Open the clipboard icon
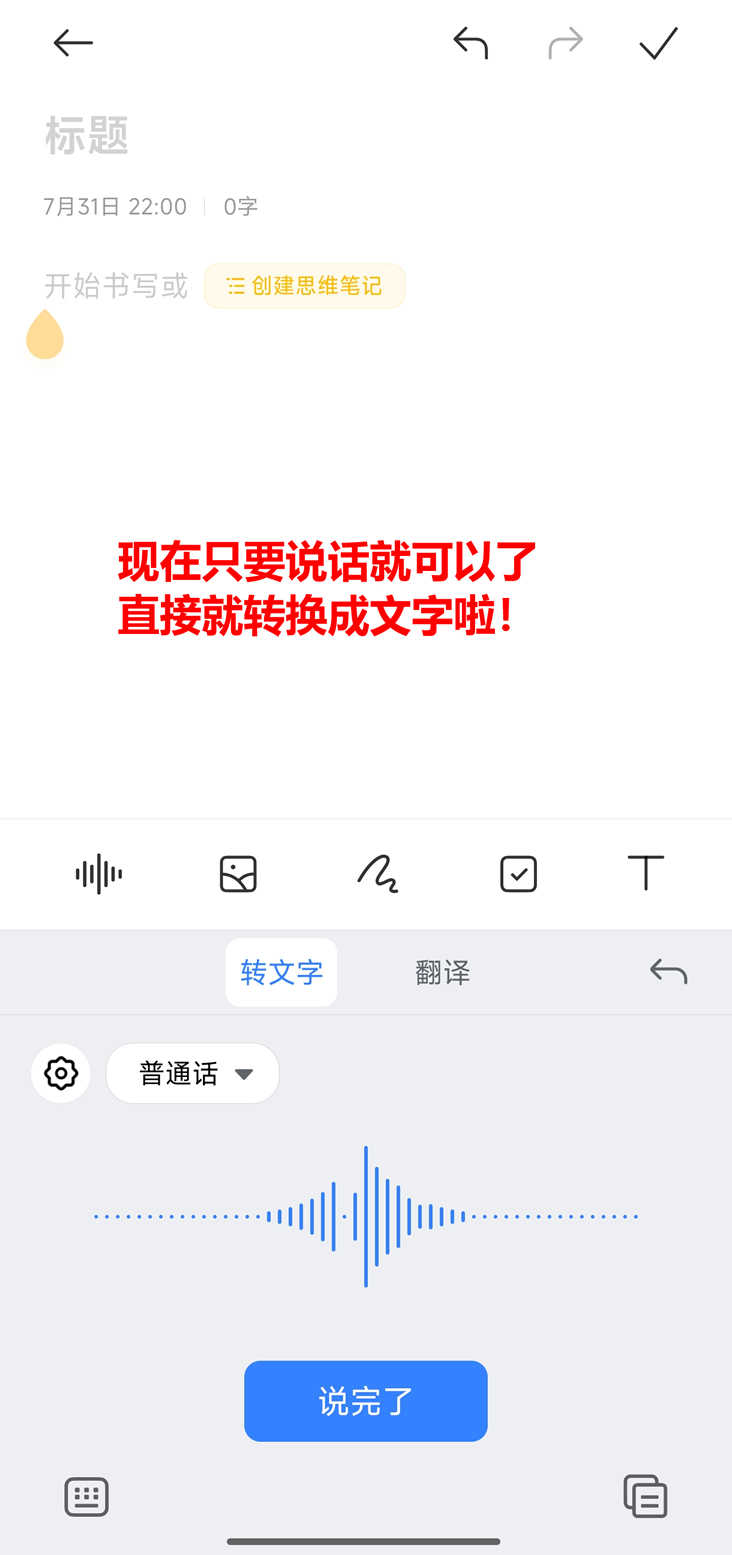The image size is (732, 1555). [x=645, y=1496]
